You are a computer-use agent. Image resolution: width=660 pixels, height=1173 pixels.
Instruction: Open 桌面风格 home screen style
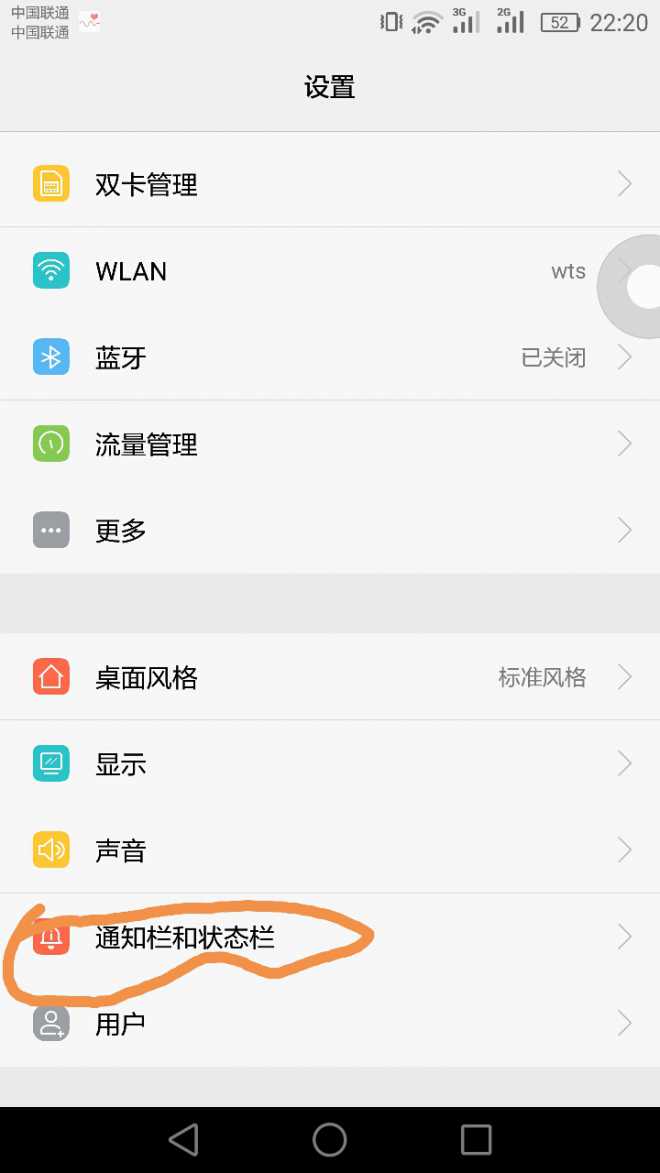pyautogui.click(x=330, y=677)
